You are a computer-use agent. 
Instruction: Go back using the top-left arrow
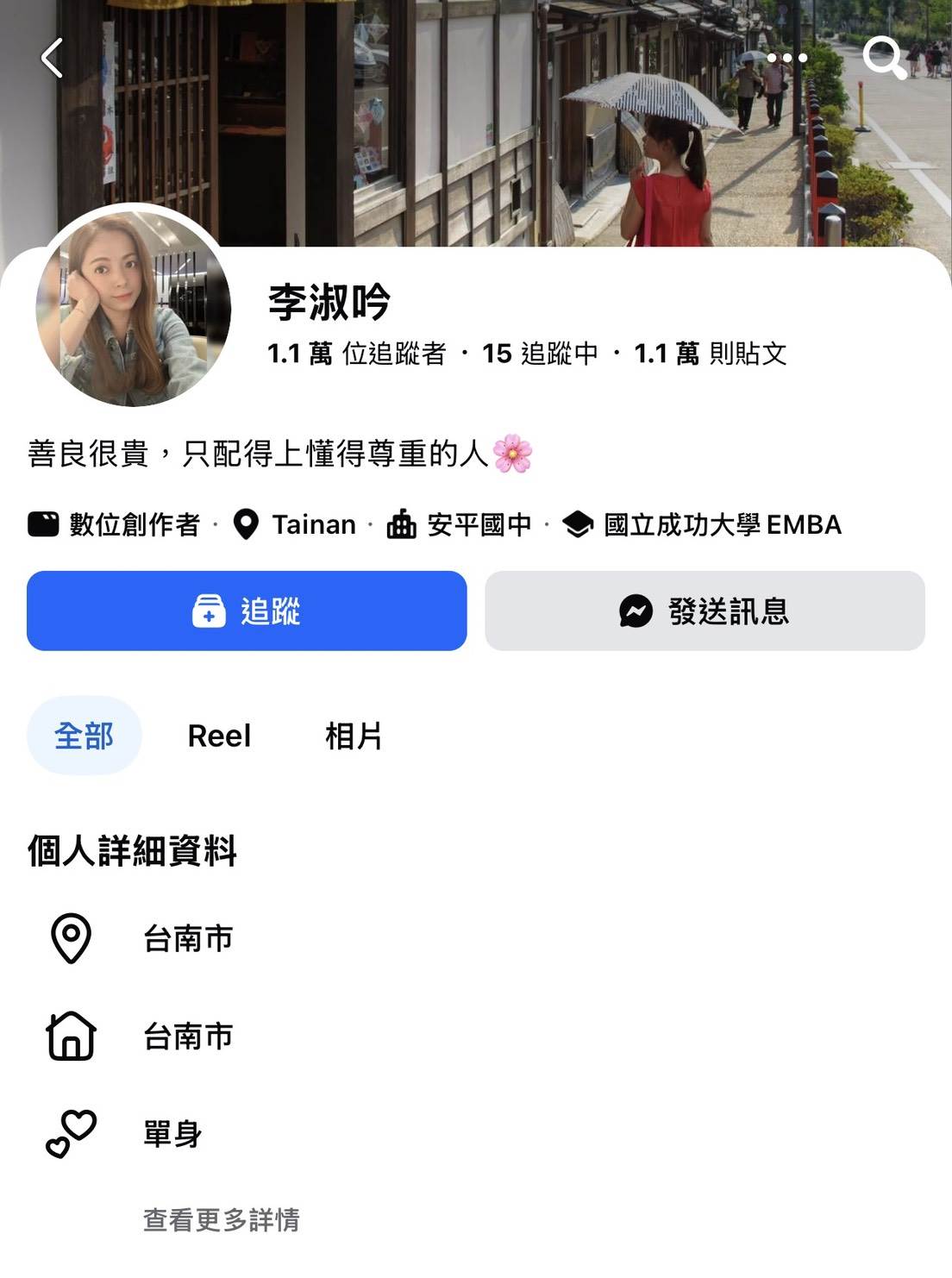coord(52,58)
